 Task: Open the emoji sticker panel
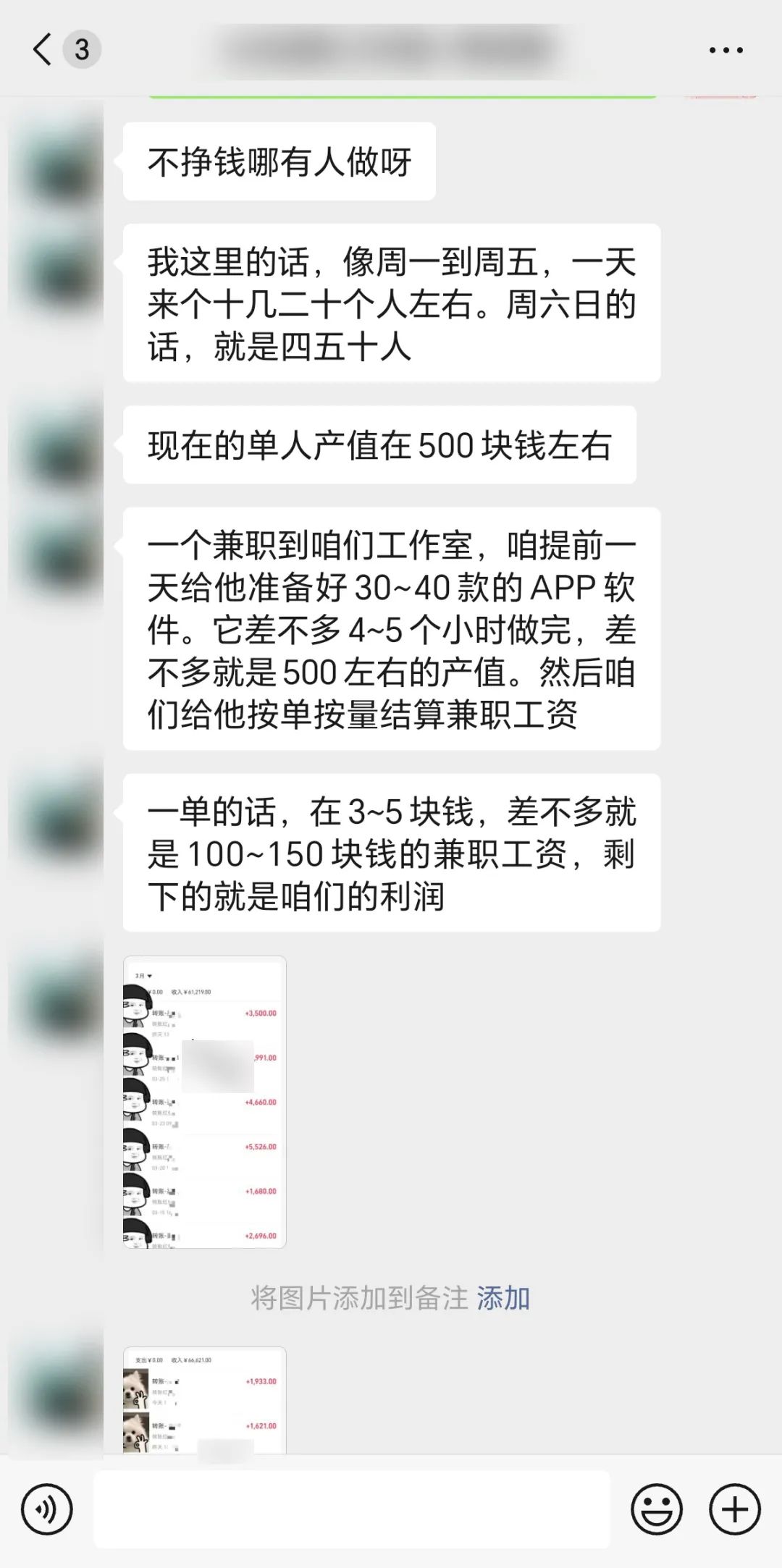coord(657,1509)
